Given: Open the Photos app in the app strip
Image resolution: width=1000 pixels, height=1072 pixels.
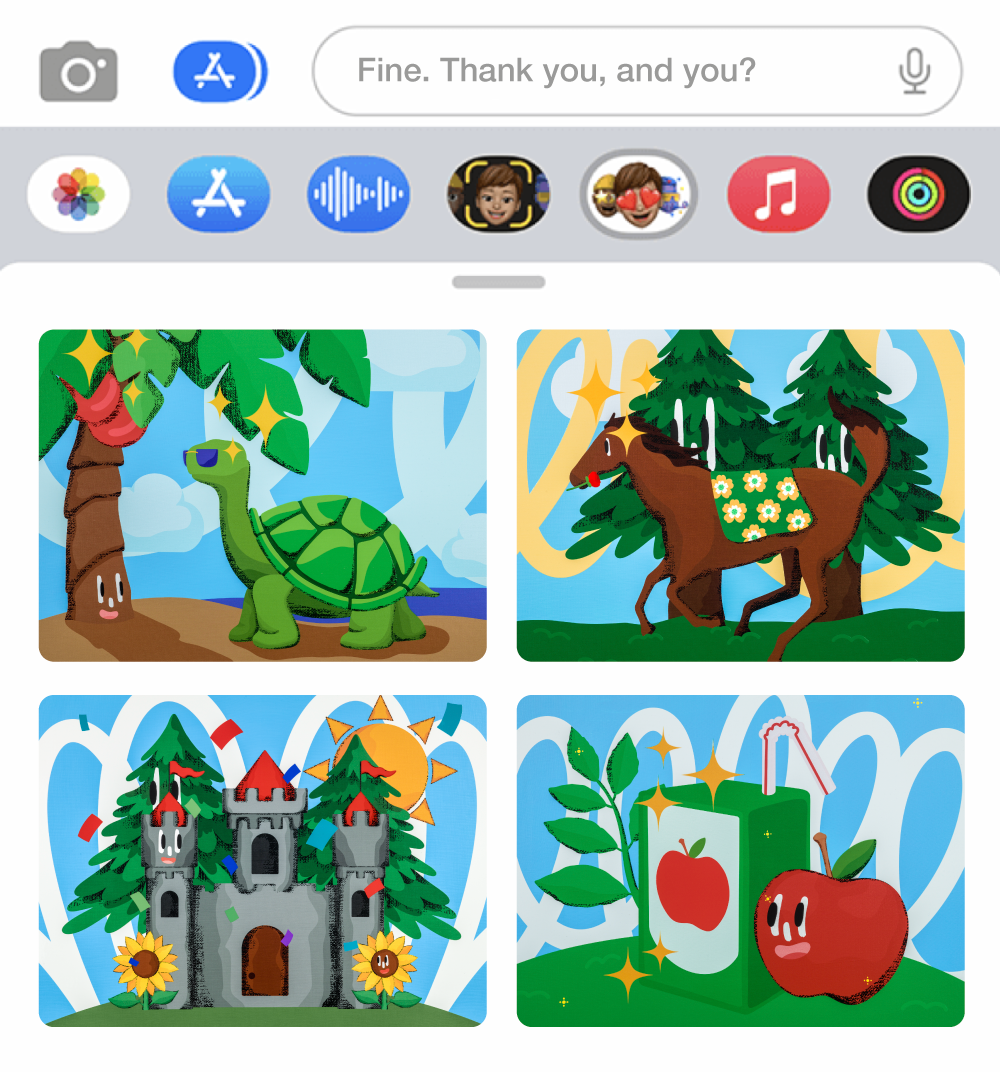Looking at the screenshot, I should (78, 194).
